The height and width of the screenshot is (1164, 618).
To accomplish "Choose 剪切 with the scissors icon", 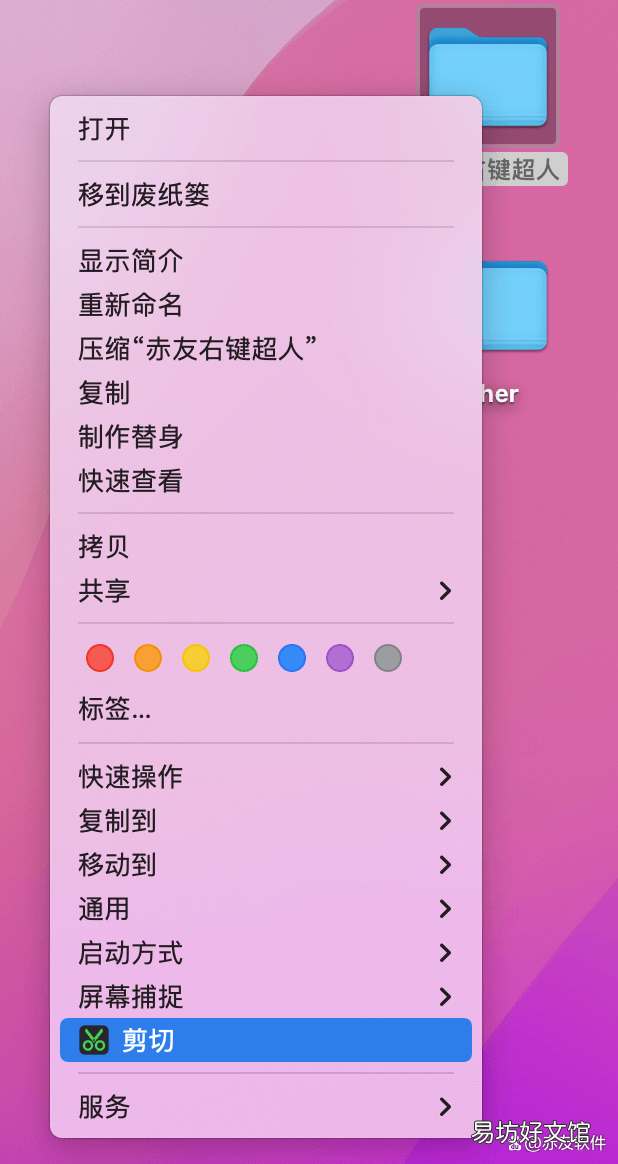I will [266, 1040].
